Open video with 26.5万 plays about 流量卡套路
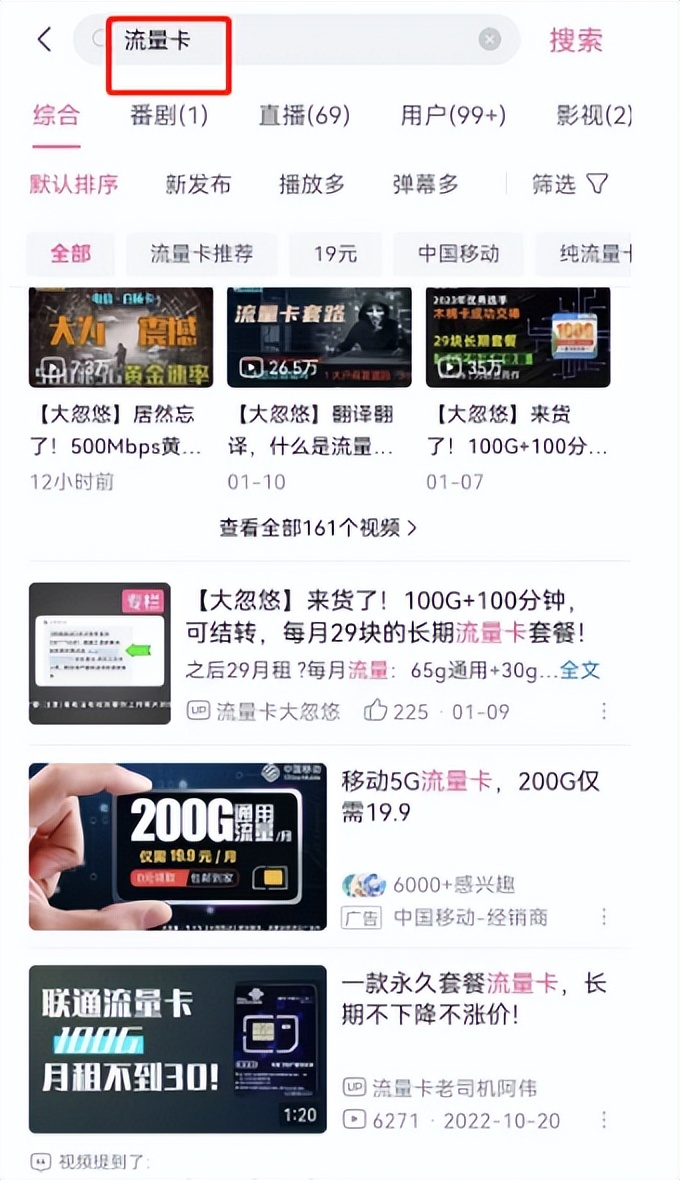 click(319, 337)
